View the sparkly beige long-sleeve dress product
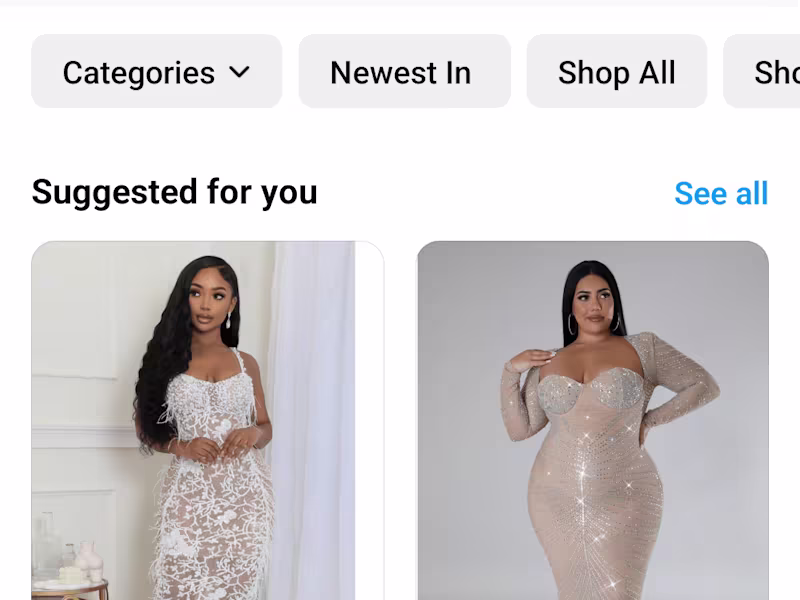The image size is (800, 600). click(592, 420)
